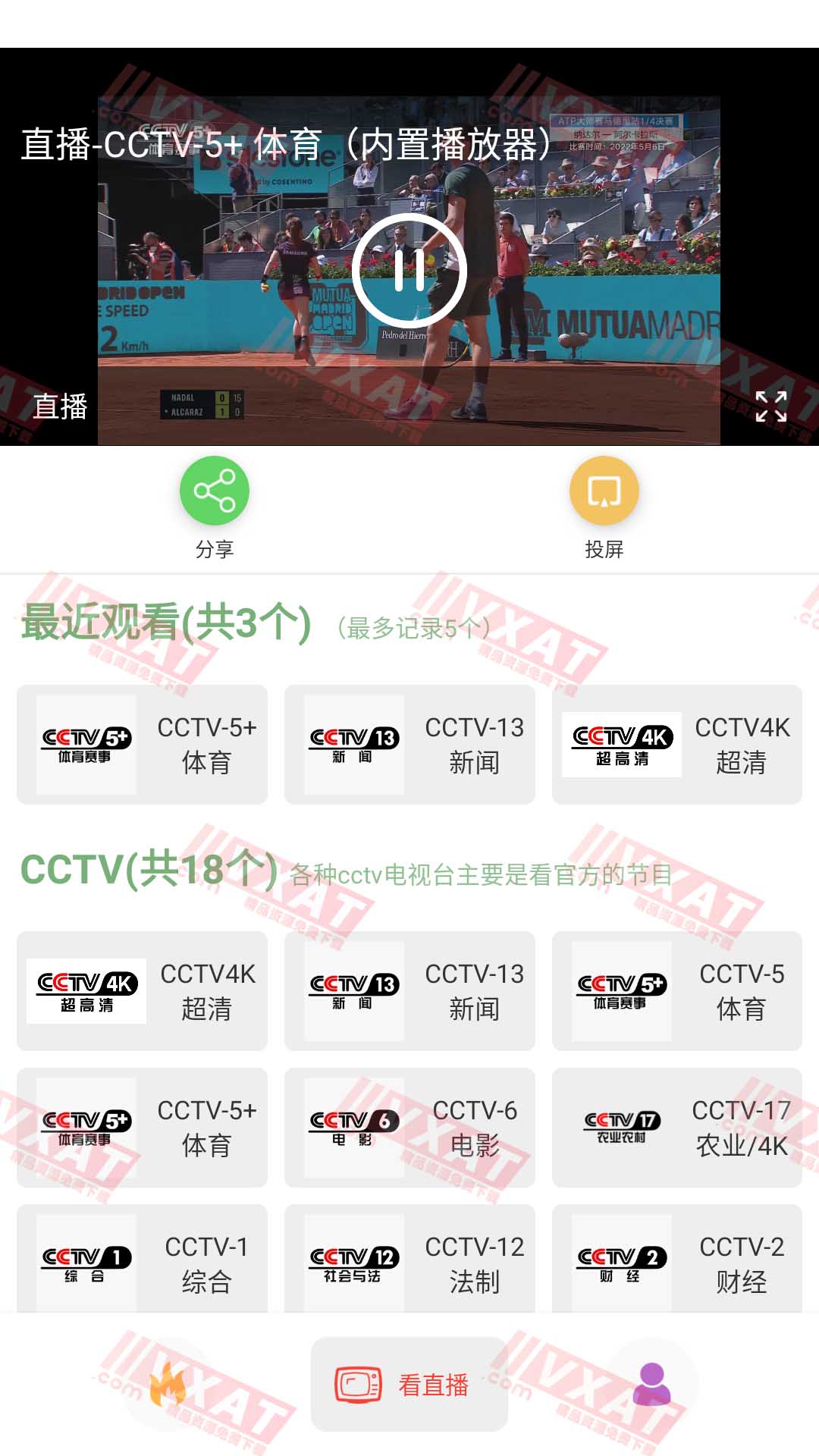Switch to the 看直播 tab
The width and height of the screenshot is (819, 1456).
pyautogui.click(x=409, y=1385)
